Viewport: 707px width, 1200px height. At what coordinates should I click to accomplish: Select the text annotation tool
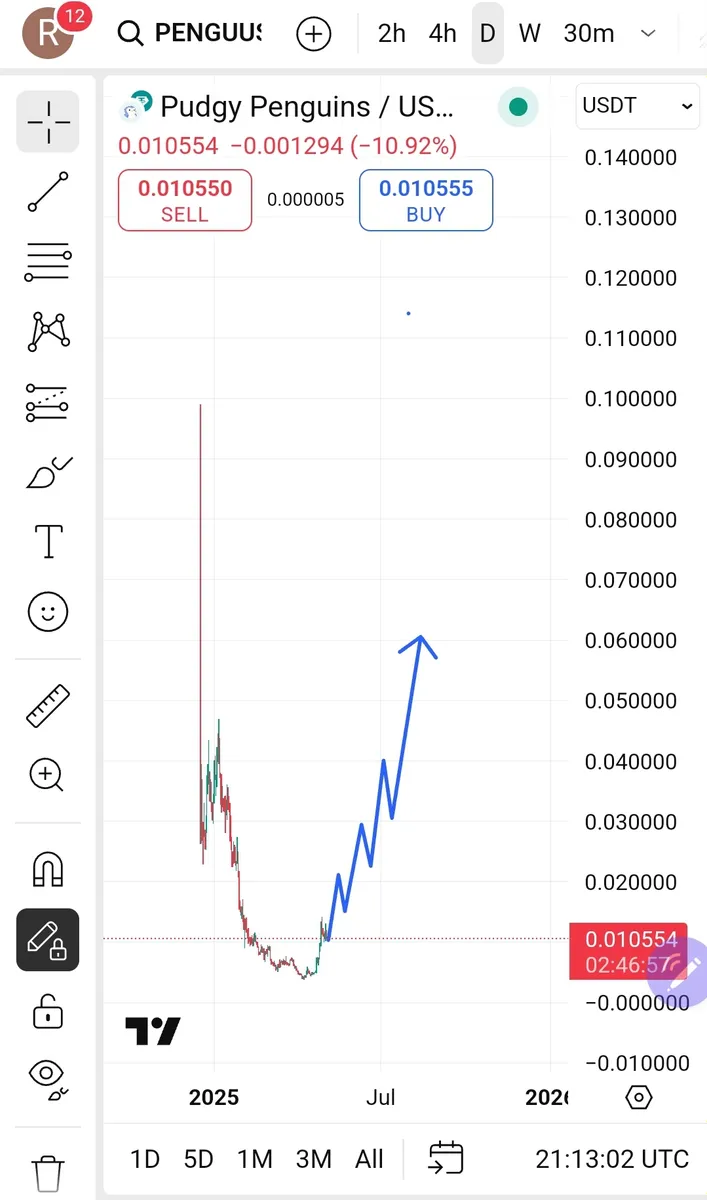coord(48,541)
